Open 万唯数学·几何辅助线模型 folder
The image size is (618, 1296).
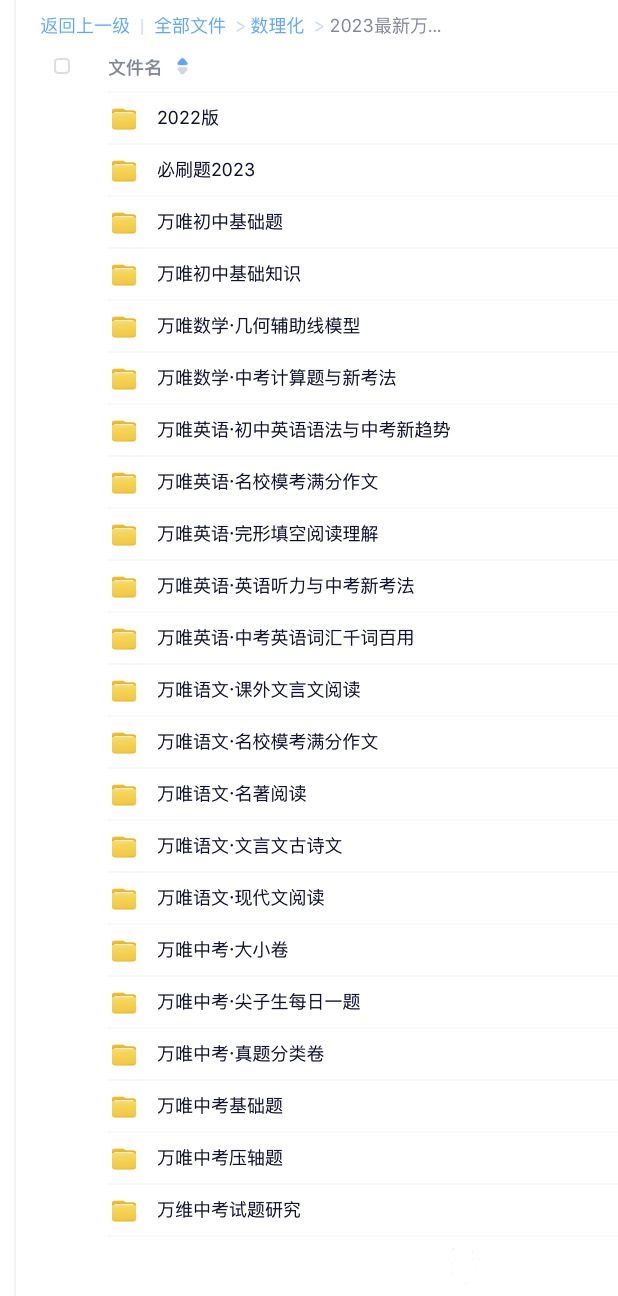(258, 326)
